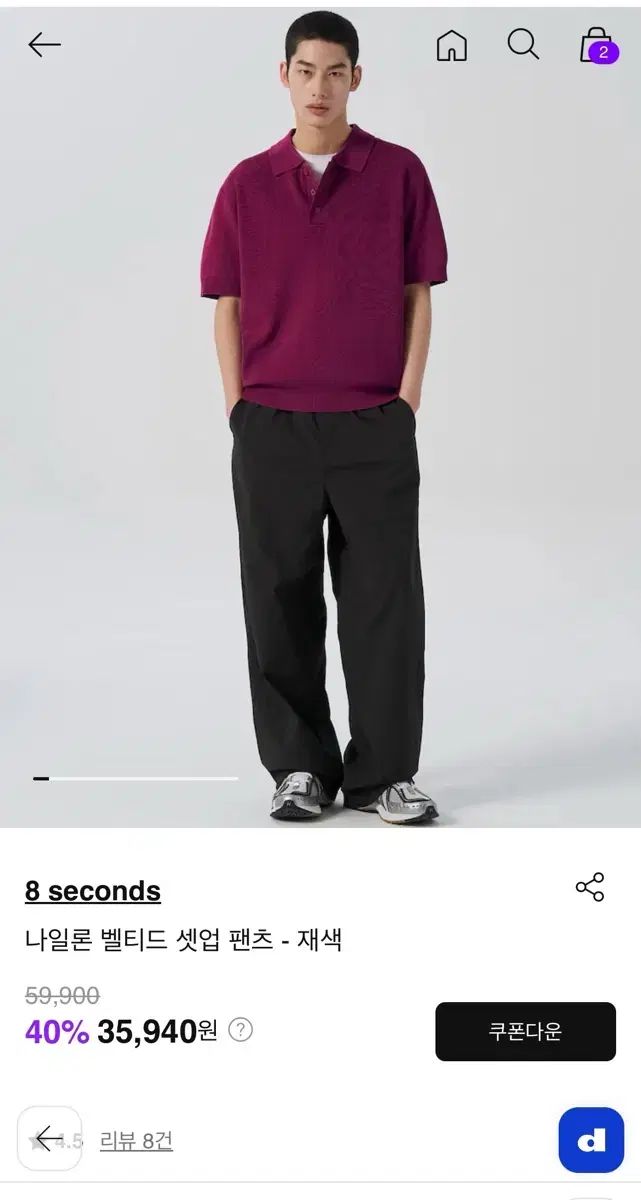Viewport: 641px width, 1200px height.
Task: Open the 리뷰 8건 reviews link
Action: [x=136, y=1140]
